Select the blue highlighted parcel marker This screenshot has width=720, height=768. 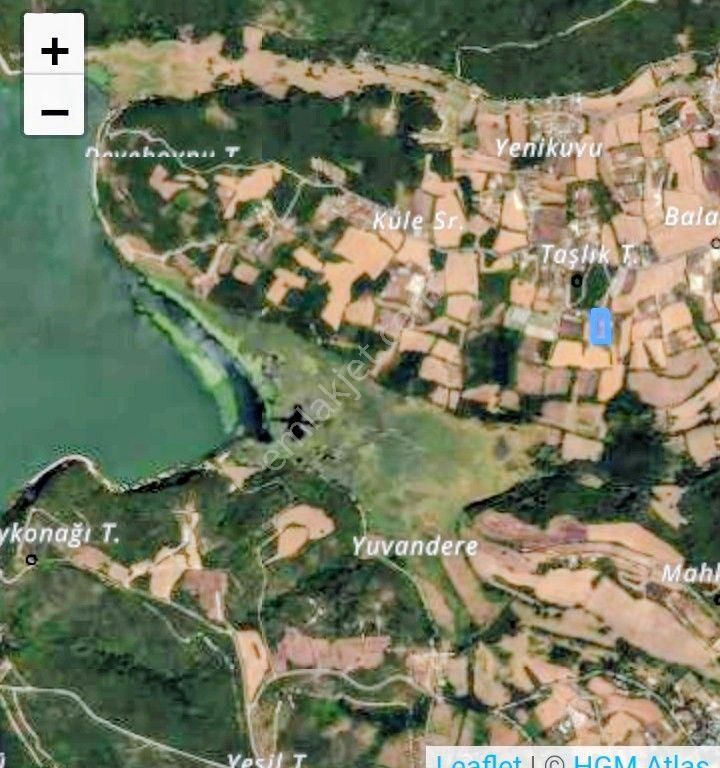click(x=600, y=327)
